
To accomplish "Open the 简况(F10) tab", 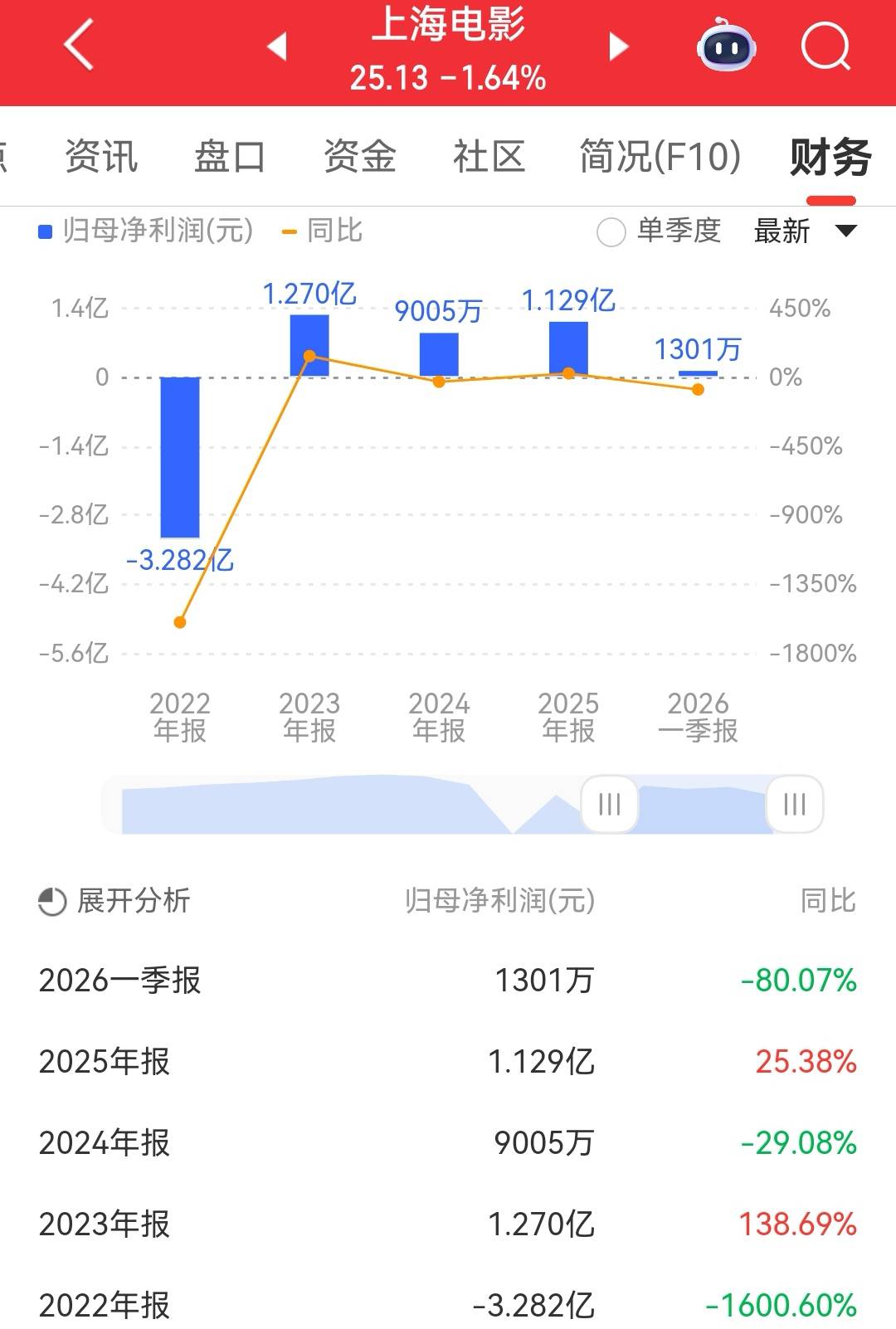I will coord(660,156).
